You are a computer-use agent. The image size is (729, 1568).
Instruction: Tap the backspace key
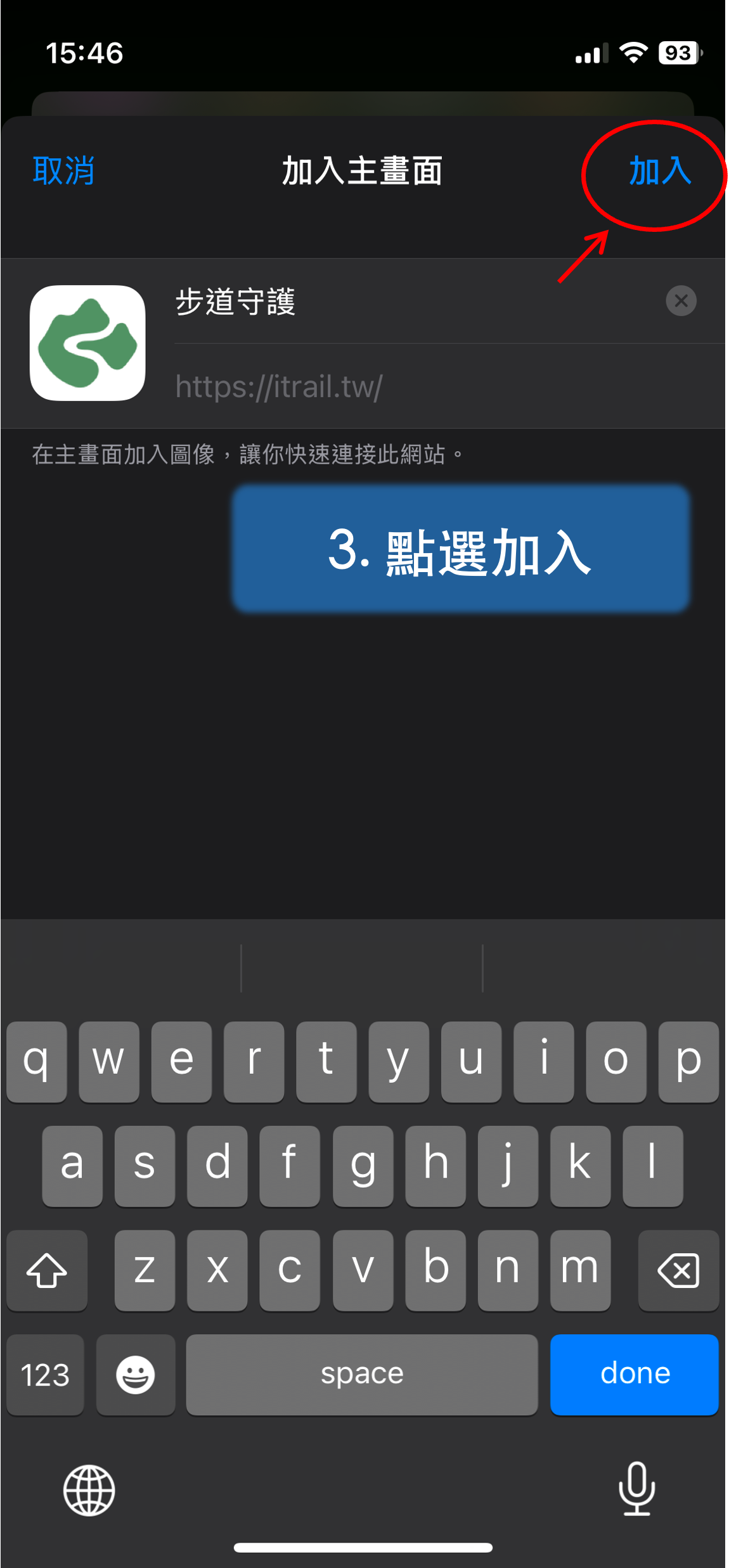point(678,1270)
